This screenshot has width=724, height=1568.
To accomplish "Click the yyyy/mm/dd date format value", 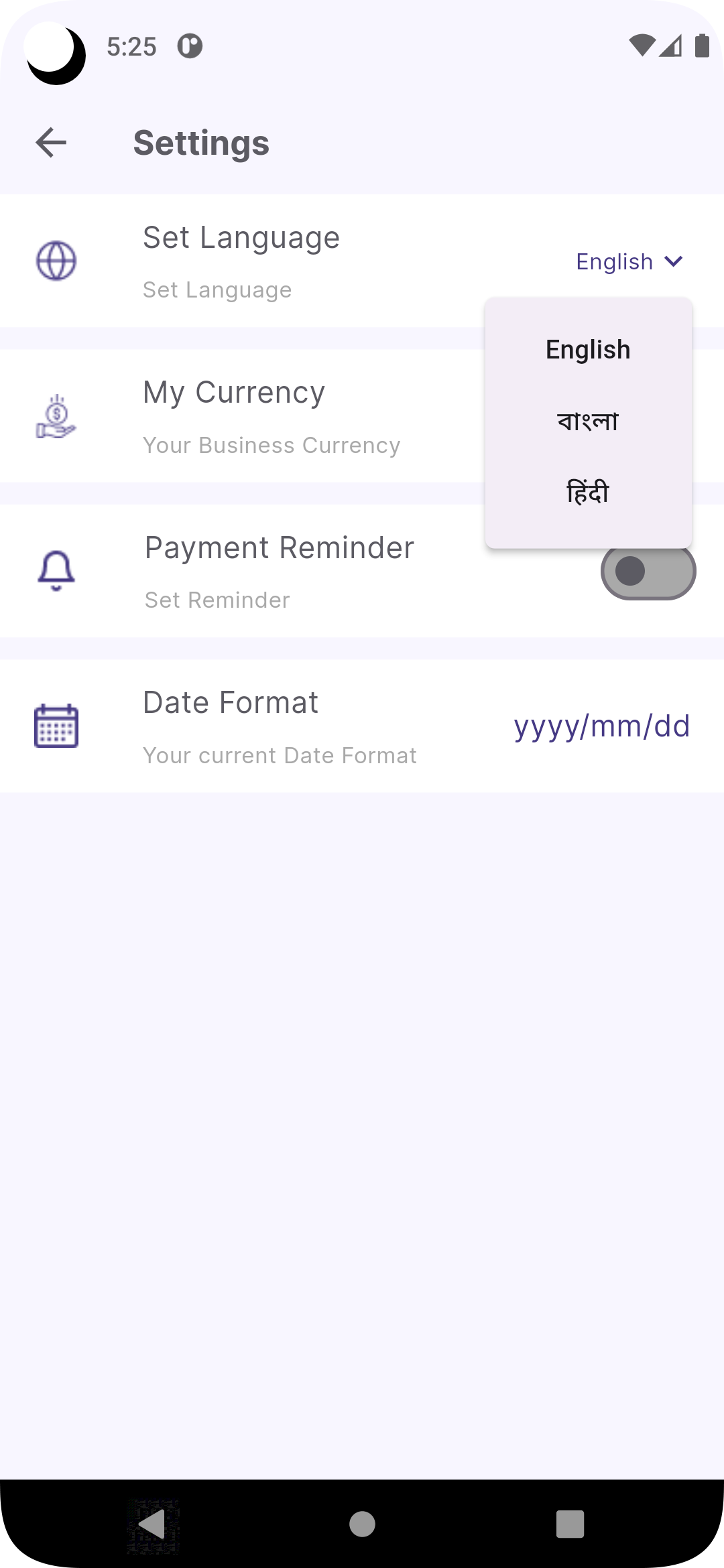I will (602, 726).
